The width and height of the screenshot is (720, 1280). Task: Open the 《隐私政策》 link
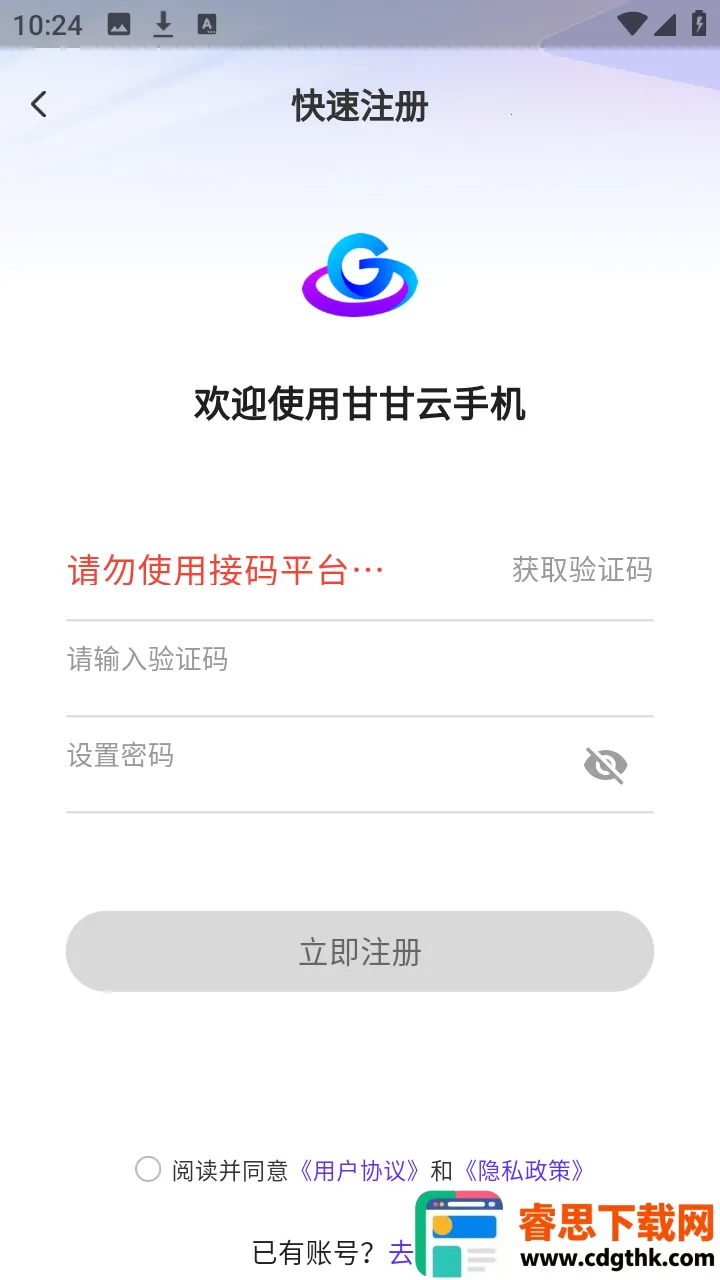coord(524,1170)
